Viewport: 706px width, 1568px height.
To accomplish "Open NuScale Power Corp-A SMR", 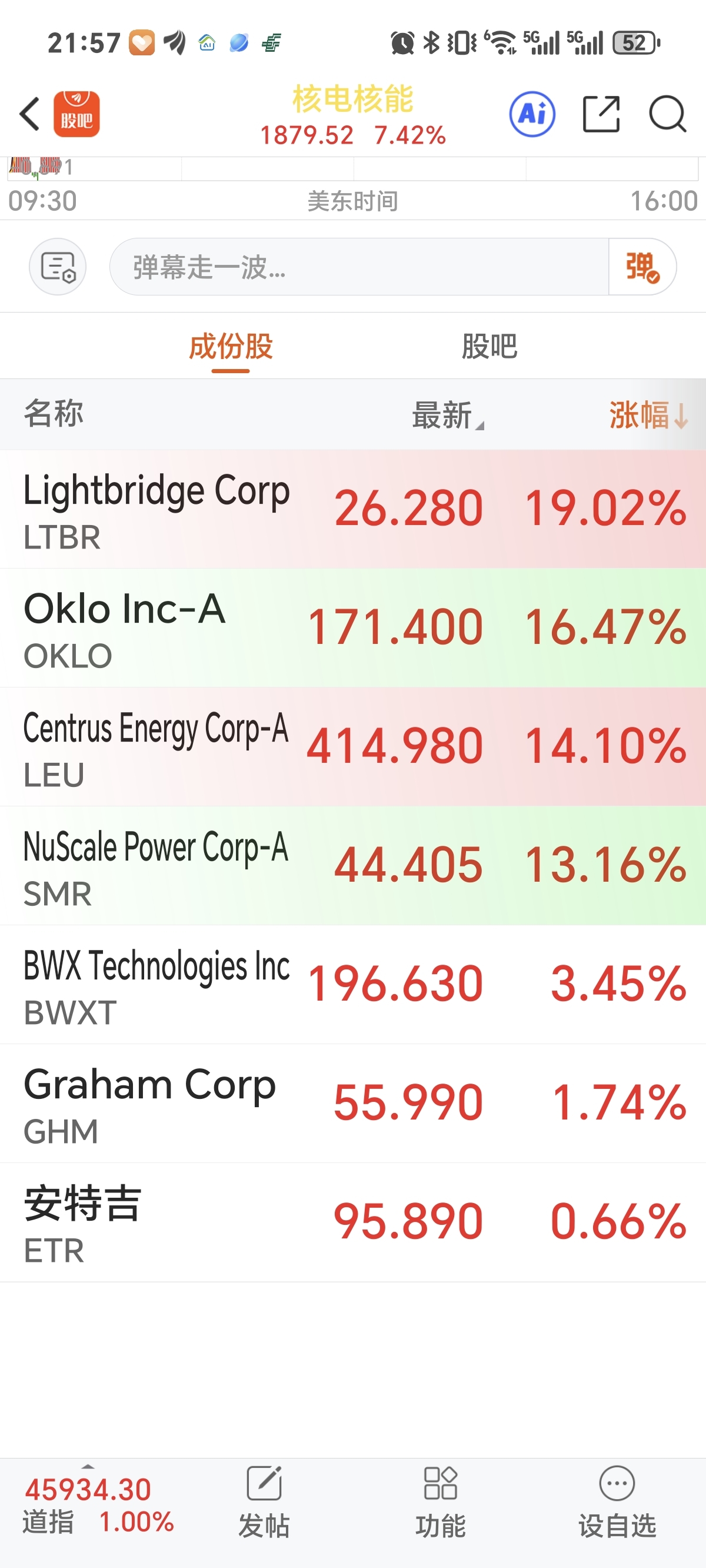I will pyautogui.click(x=353, y=865).
